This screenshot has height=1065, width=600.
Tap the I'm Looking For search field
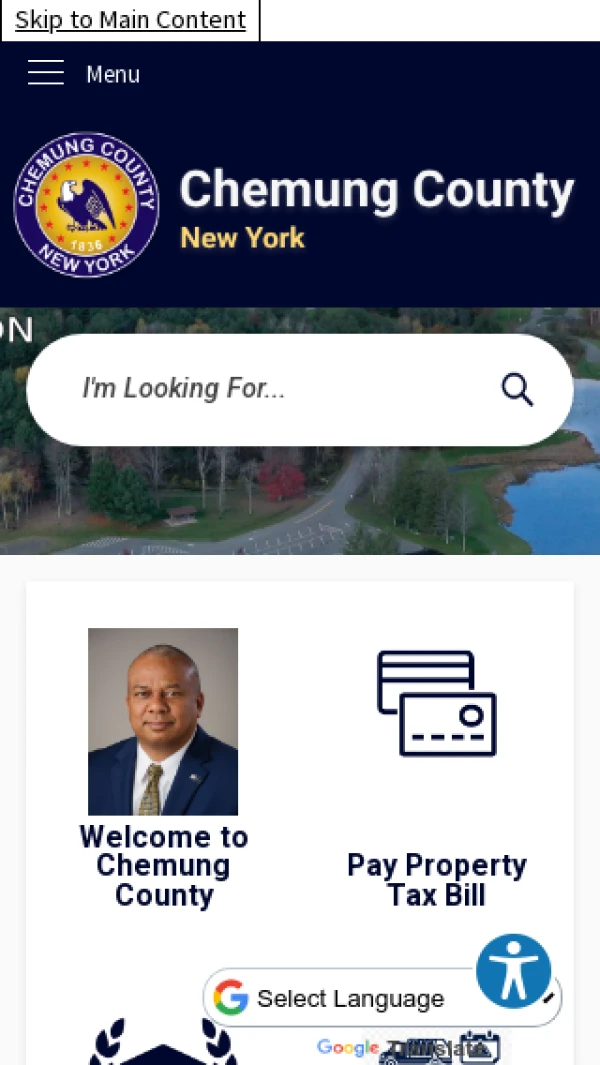click(270, 389)
